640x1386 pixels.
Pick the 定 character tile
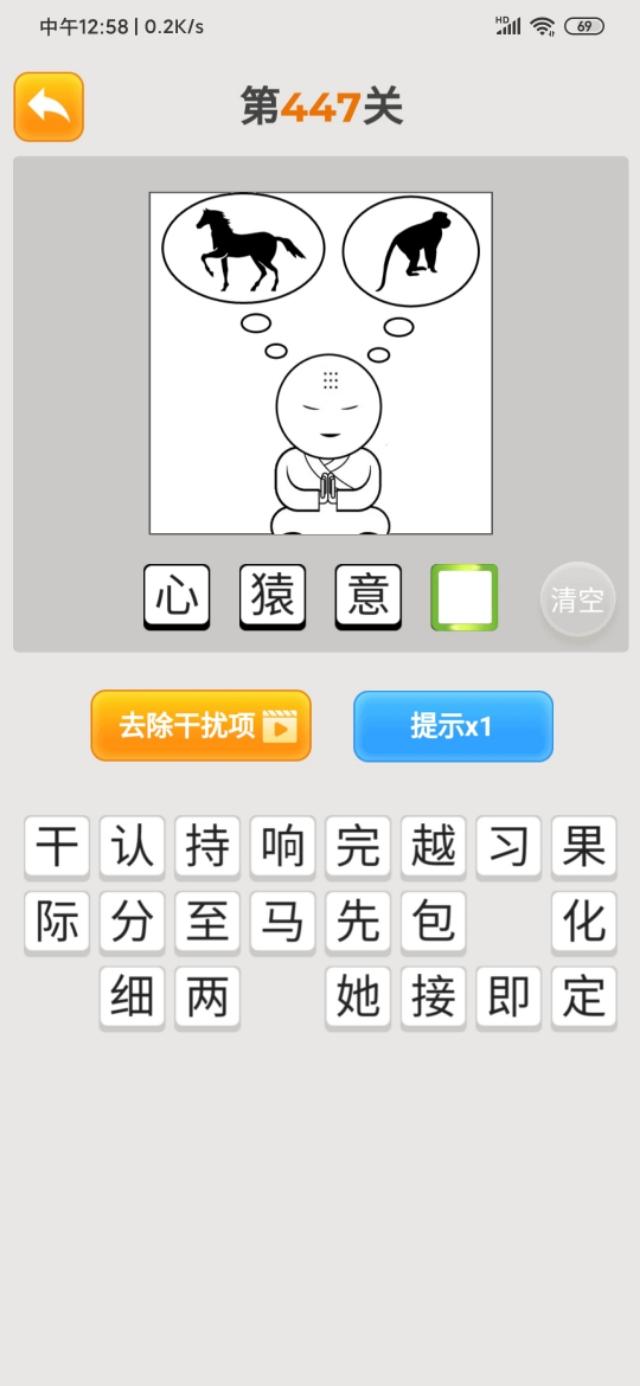click(x=584, y=997)
